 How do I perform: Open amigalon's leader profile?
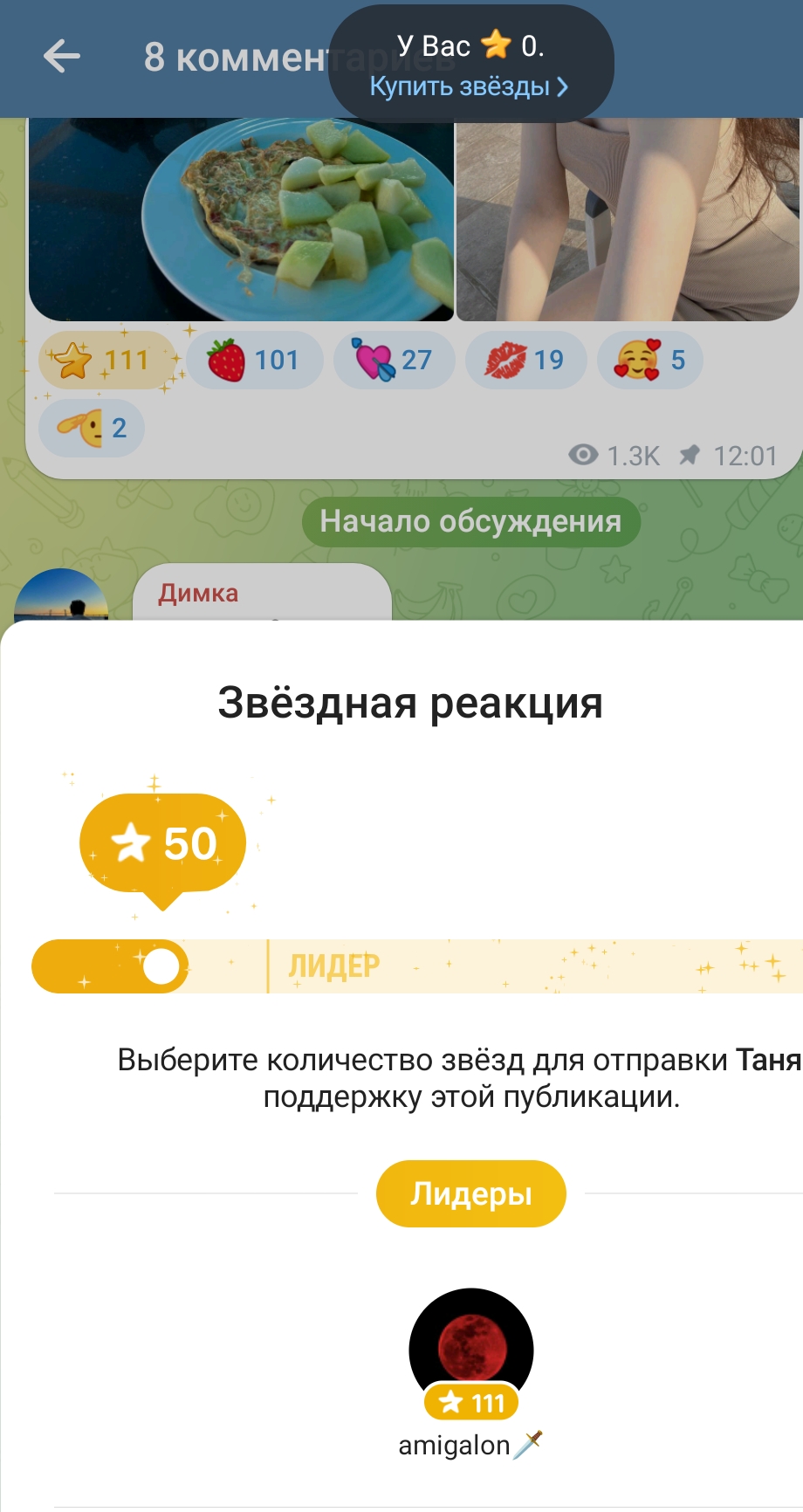coord(470,1350)
